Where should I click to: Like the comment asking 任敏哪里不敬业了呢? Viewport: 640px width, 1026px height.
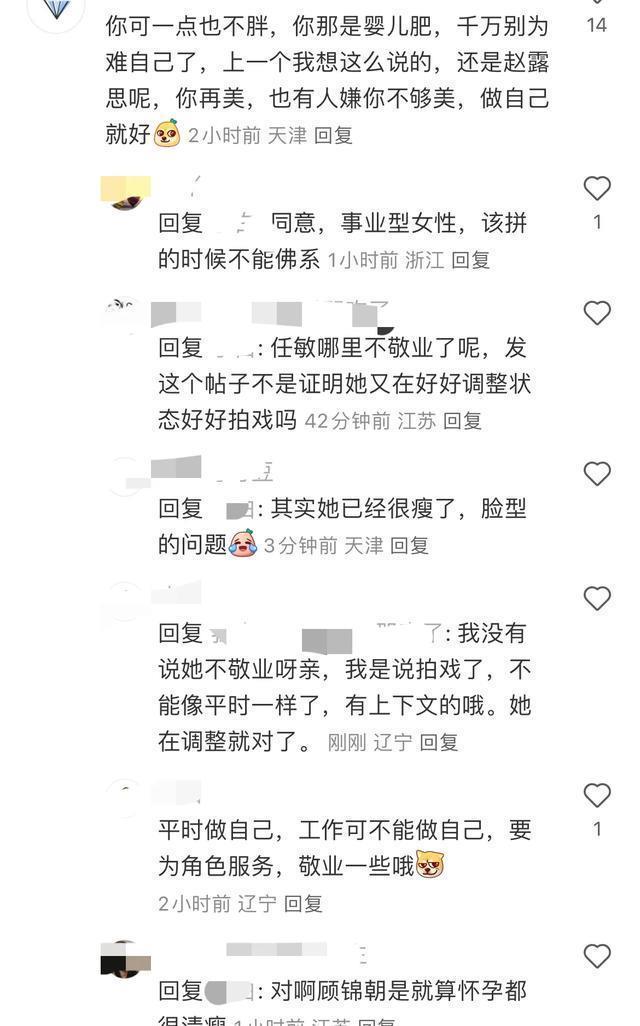[x=597, y=313]
